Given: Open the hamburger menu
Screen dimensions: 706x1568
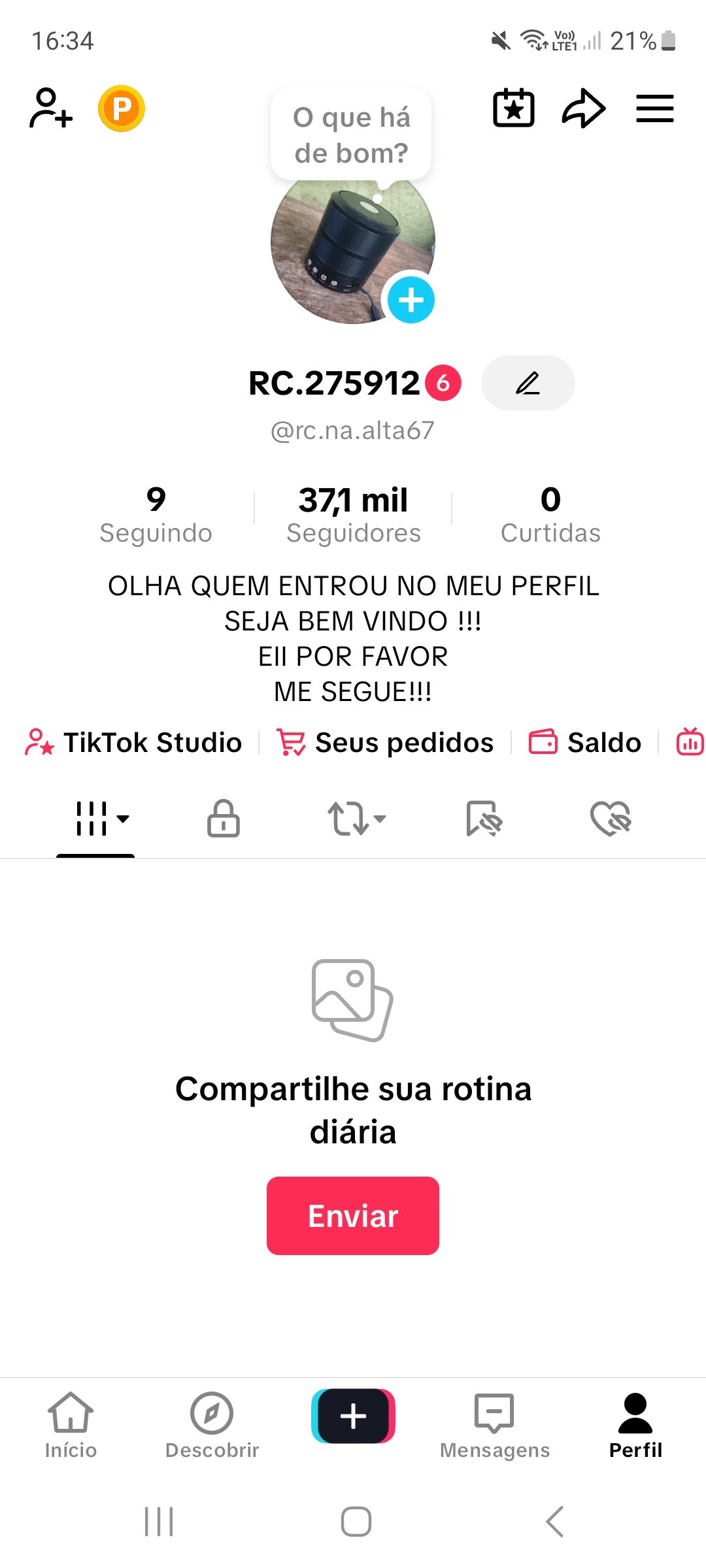Looking at the screenshot, I should click(x=655, y=108).
